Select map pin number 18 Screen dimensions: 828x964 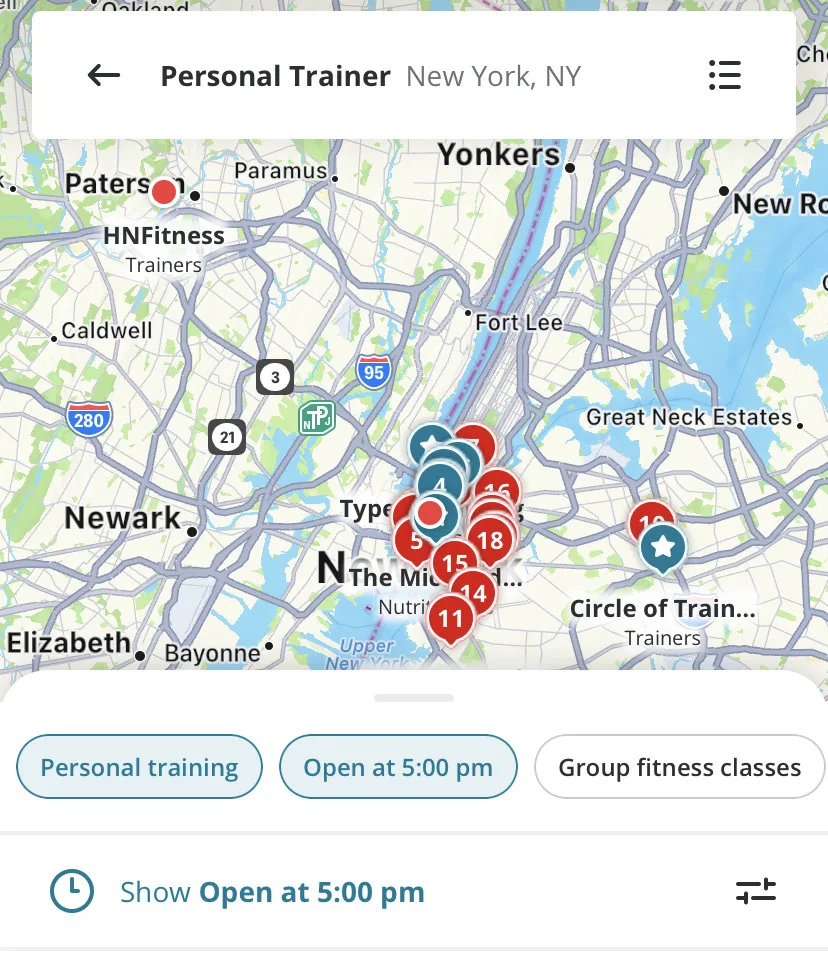tap(490, 540)
